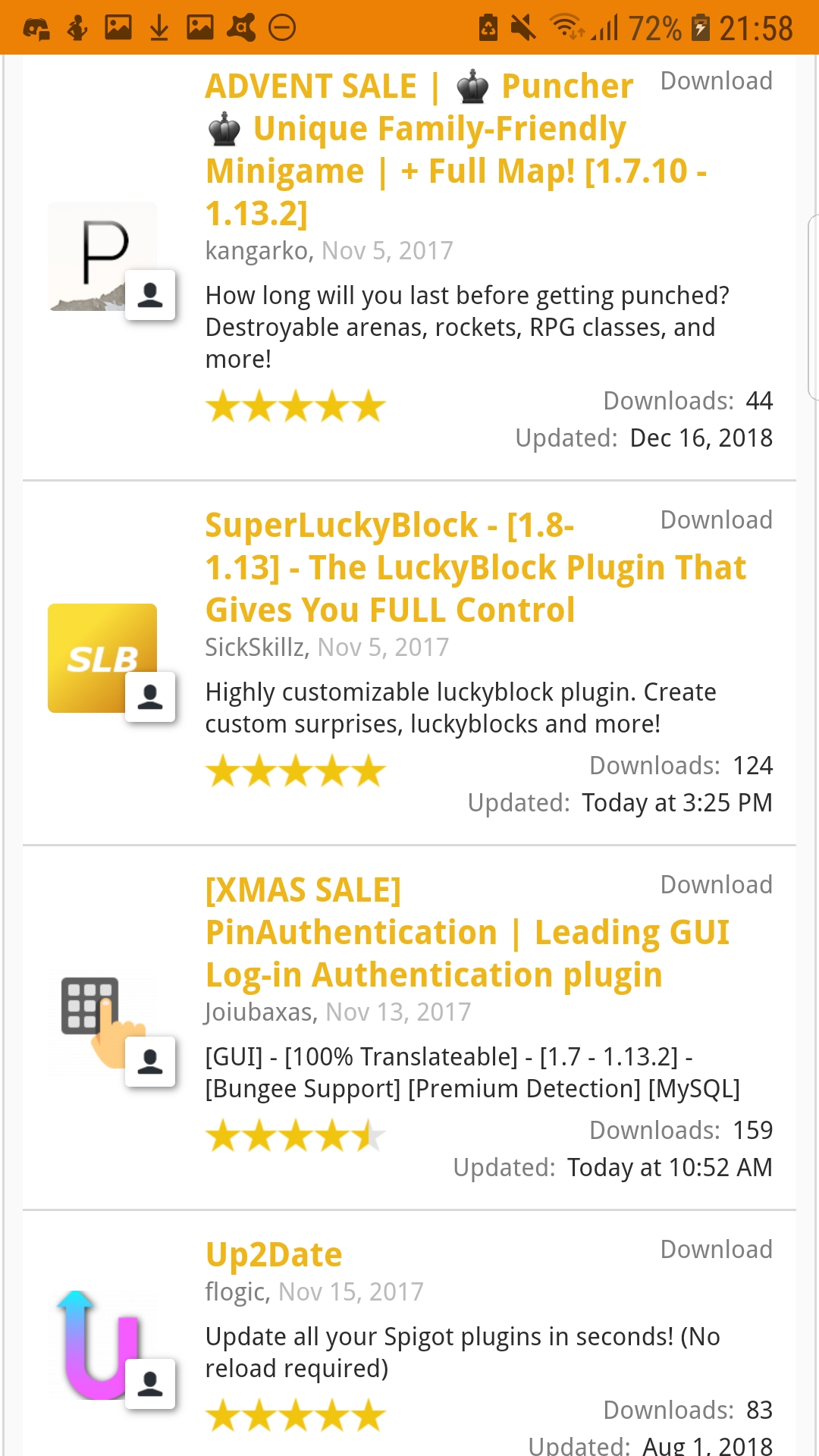Download the Puncher minigame plugin
Image resolution: width=819 pixels, height=1456 pixels.
click(x=716, y=81)
